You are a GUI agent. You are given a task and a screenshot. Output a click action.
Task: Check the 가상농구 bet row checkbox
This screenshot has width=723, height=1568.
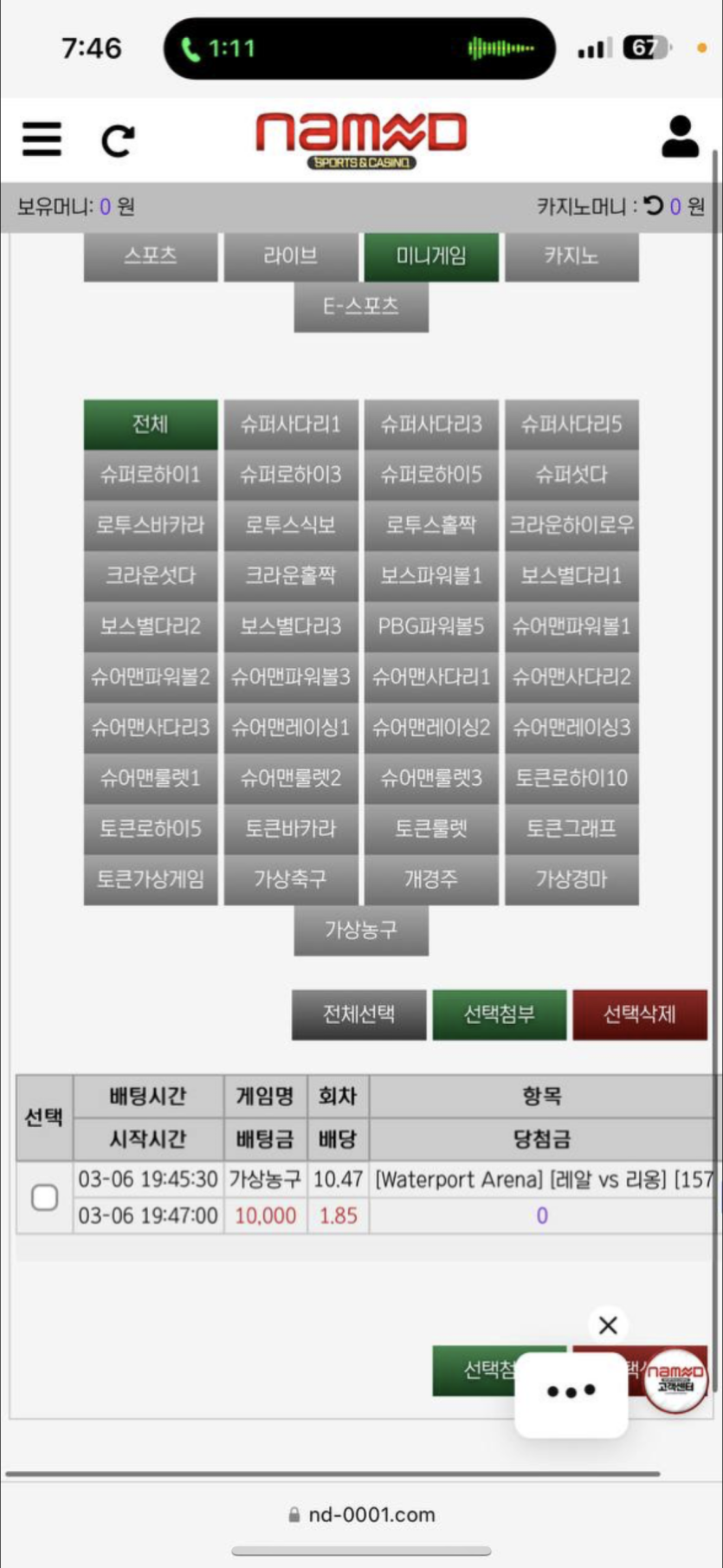[44, 1197]
